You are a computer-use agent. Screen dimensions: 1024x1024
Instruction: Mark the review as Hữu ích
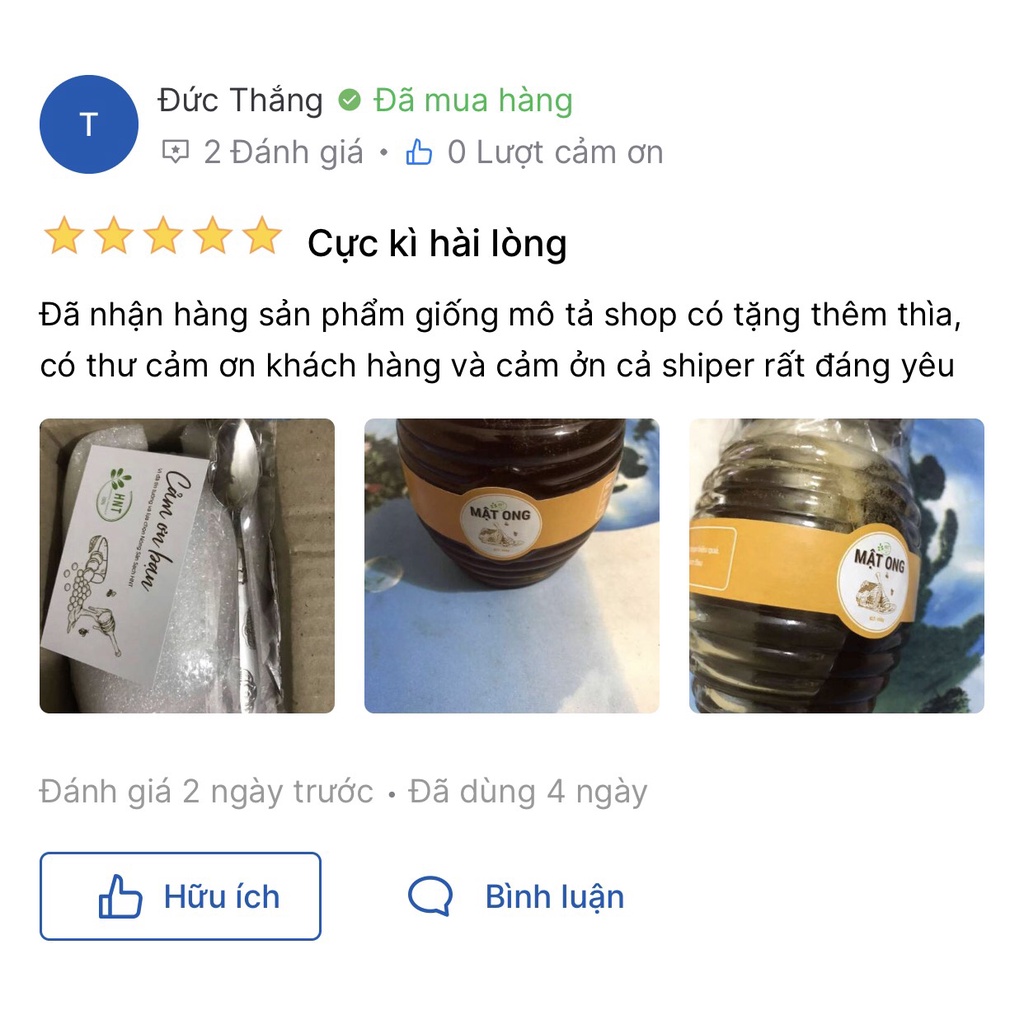coord(180,896)
